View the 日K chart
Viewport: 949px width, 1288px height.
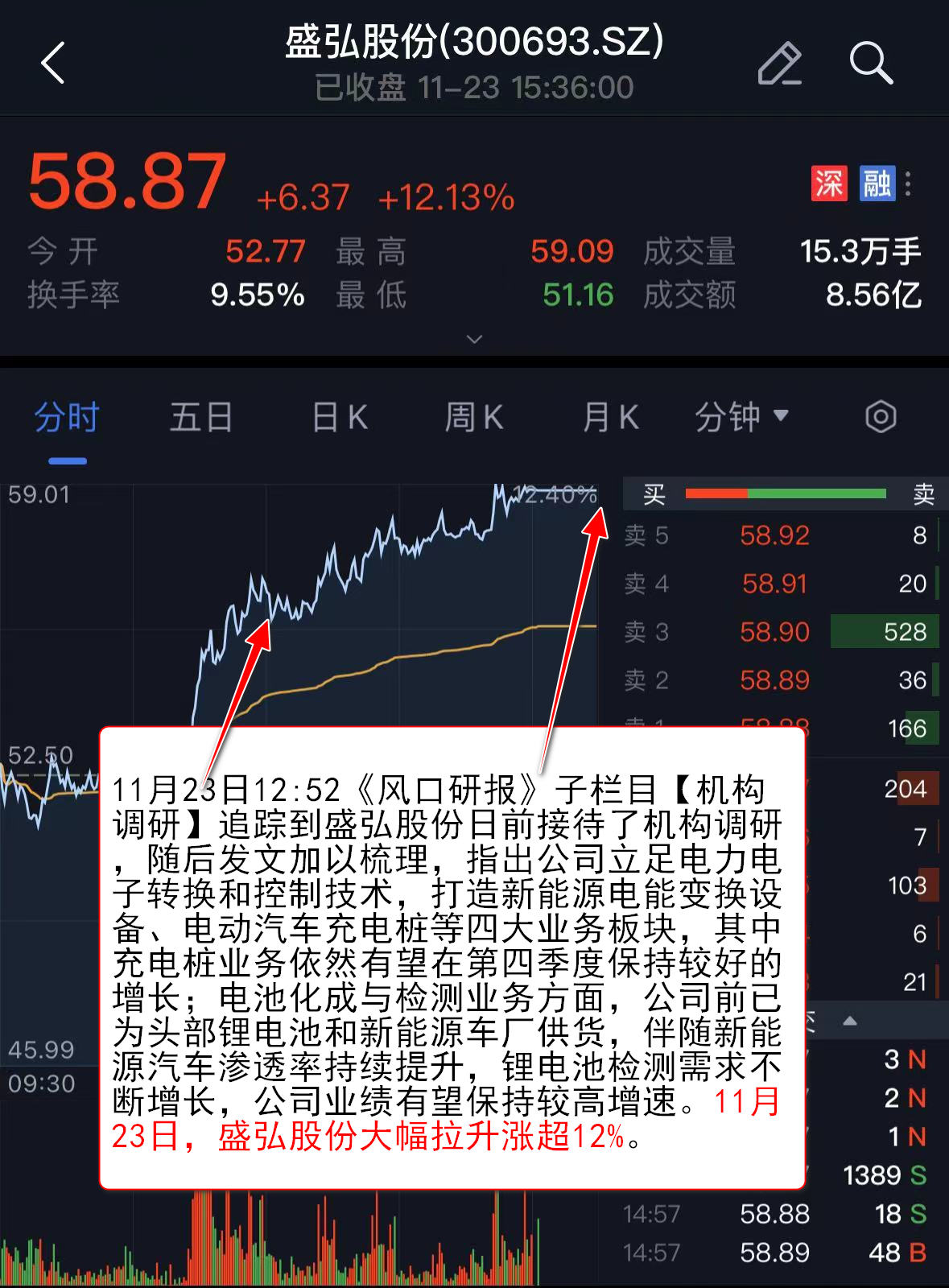340,418
